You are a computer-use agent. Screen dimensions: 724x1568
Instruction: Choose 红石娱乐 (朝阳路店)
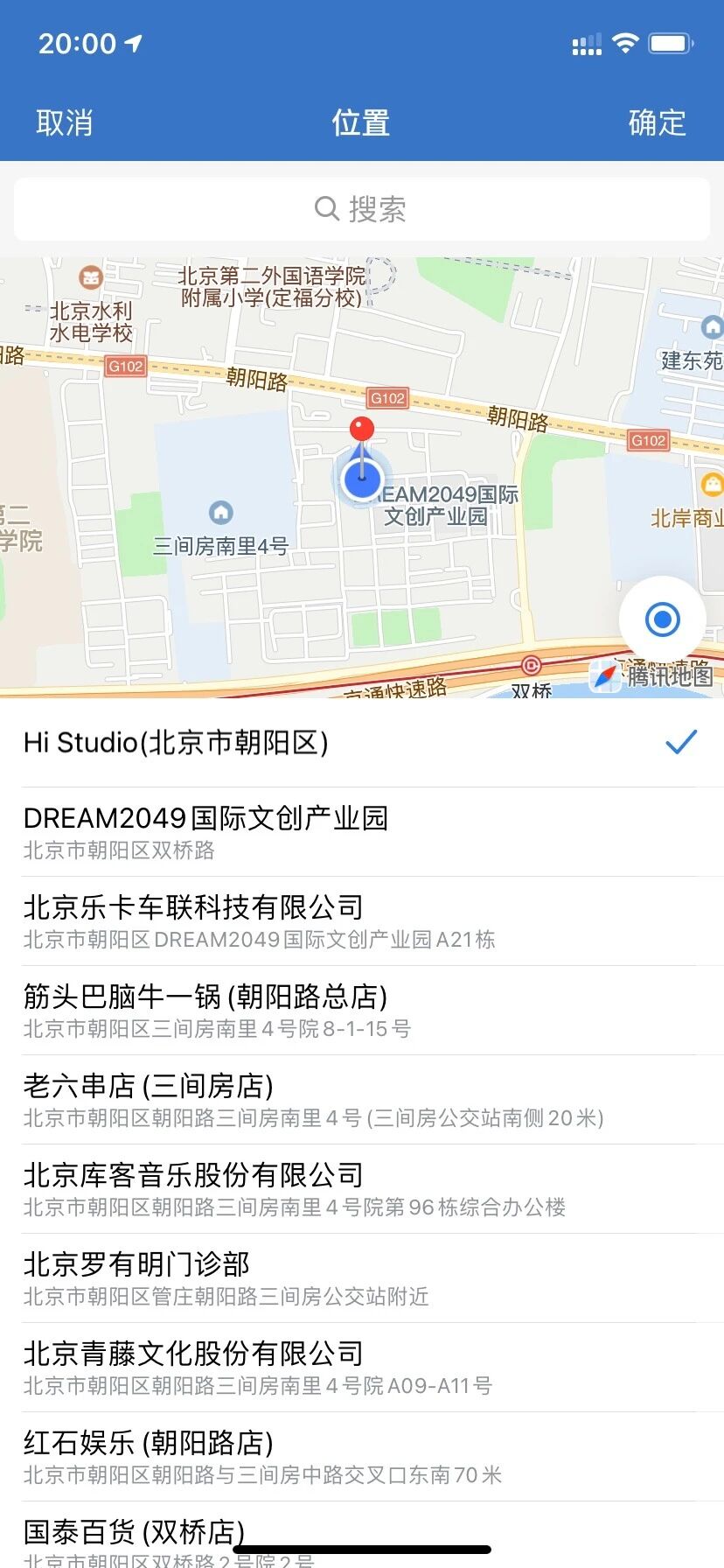point(361,1457)
